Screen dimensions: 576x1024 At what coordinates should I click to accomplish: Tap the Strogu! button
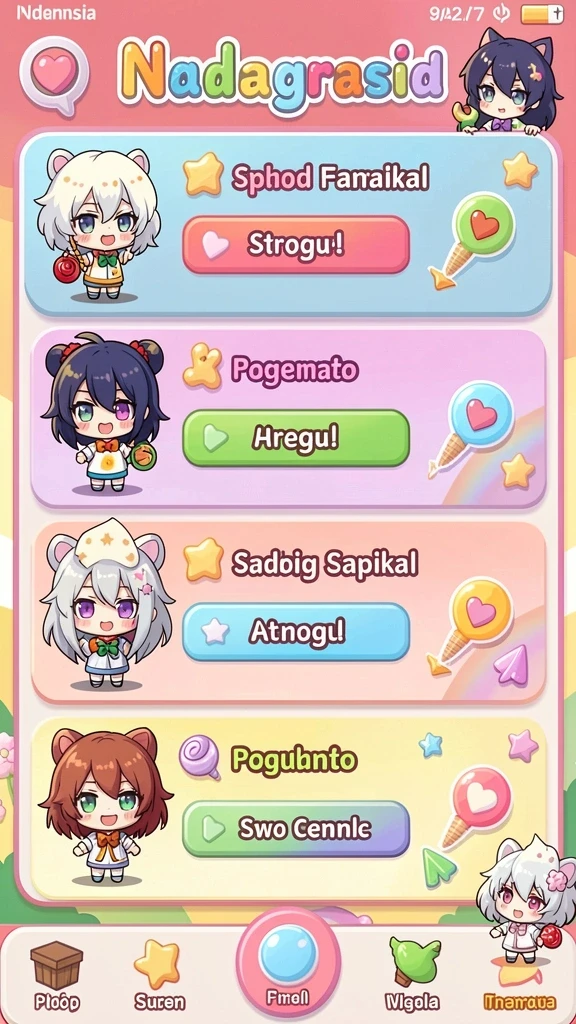tap(296, 244)
